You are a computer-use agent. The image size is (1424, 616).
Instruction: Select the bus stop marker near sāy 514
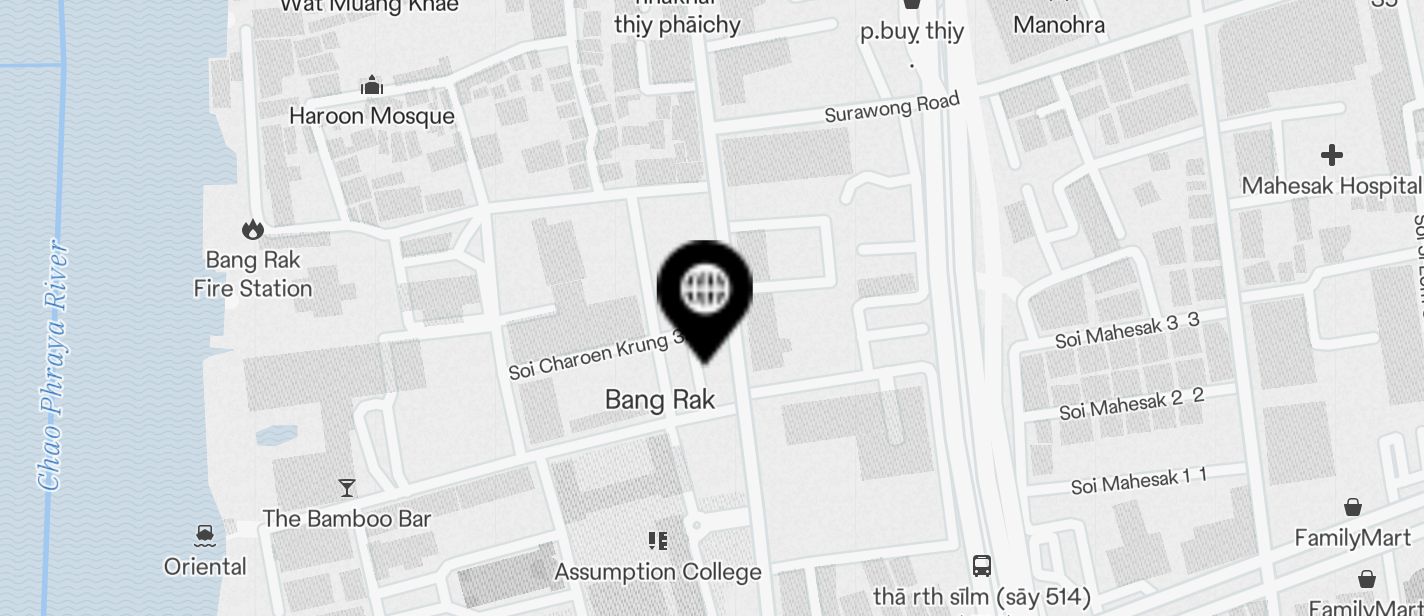click(981, 566)
